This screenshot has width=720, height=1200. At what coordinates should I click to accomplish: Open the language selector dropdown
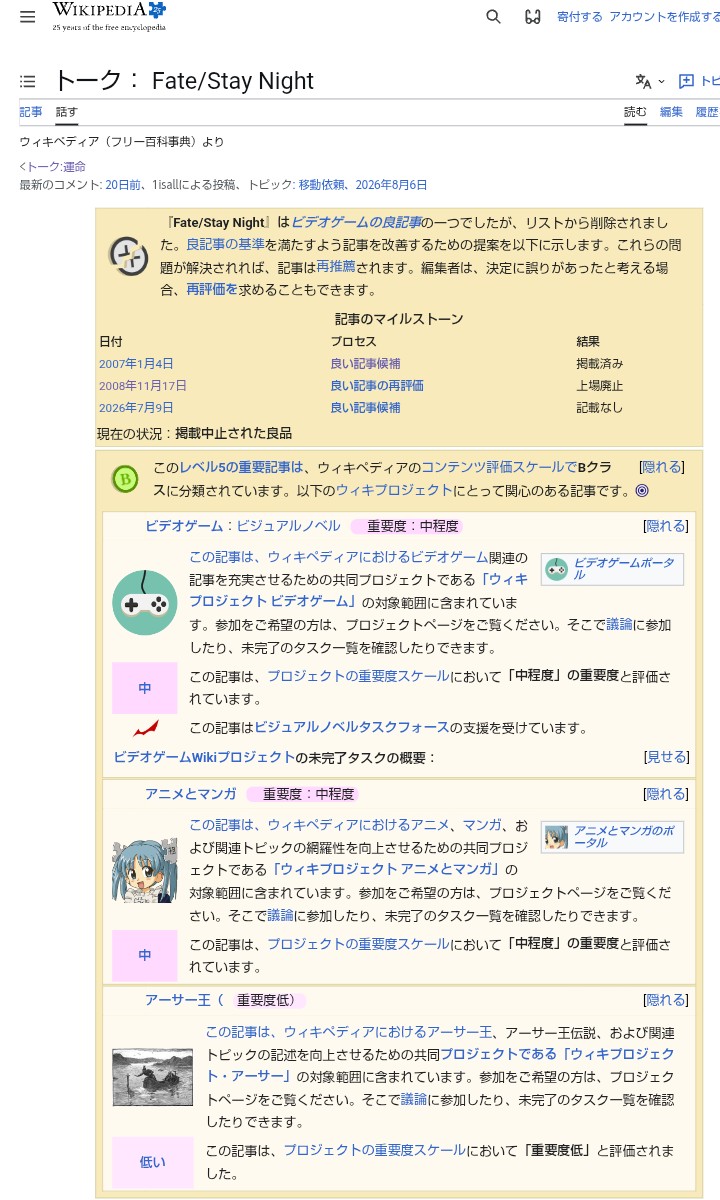pyautogui.click(x=650, y=81)
